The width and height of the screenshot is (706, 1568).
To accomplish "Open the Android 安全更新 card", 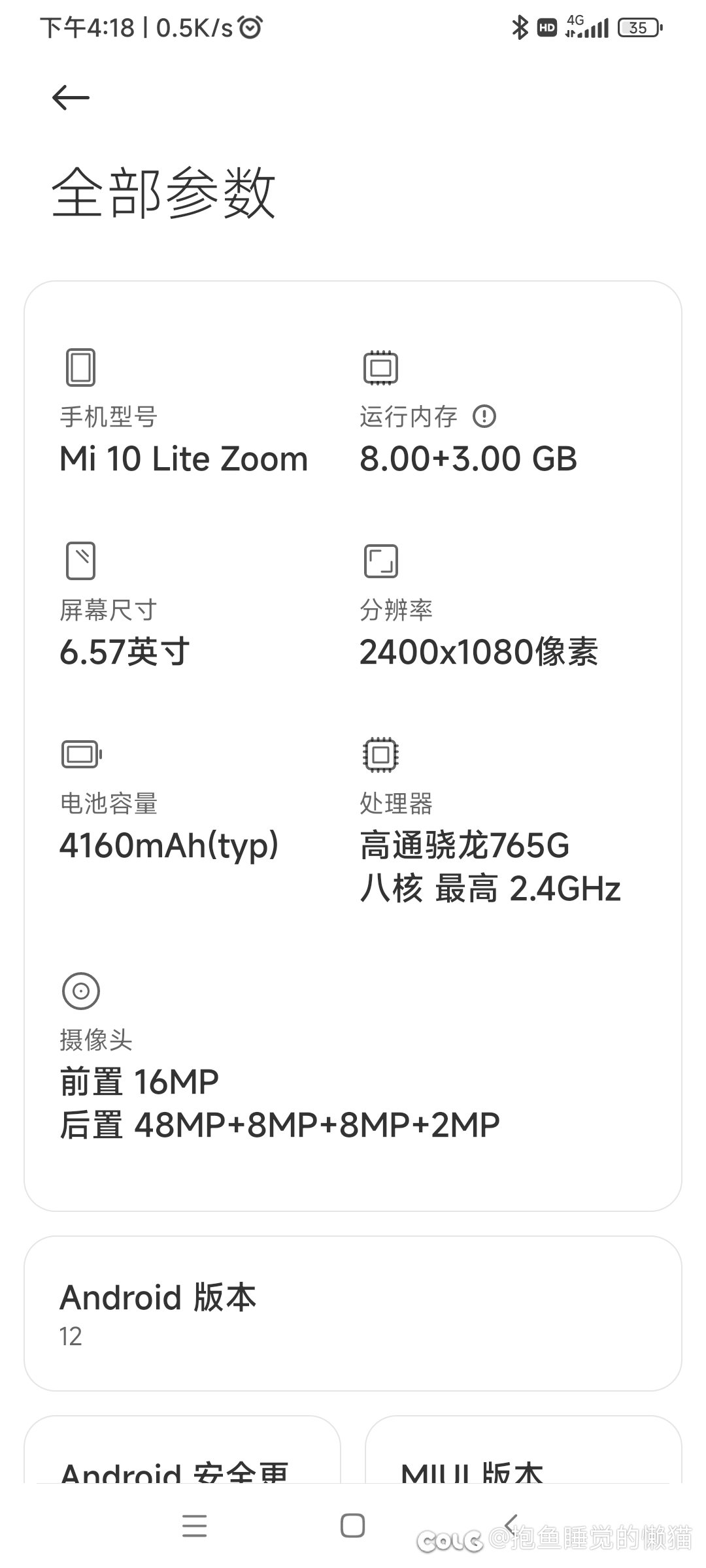I will [182, 1450].
